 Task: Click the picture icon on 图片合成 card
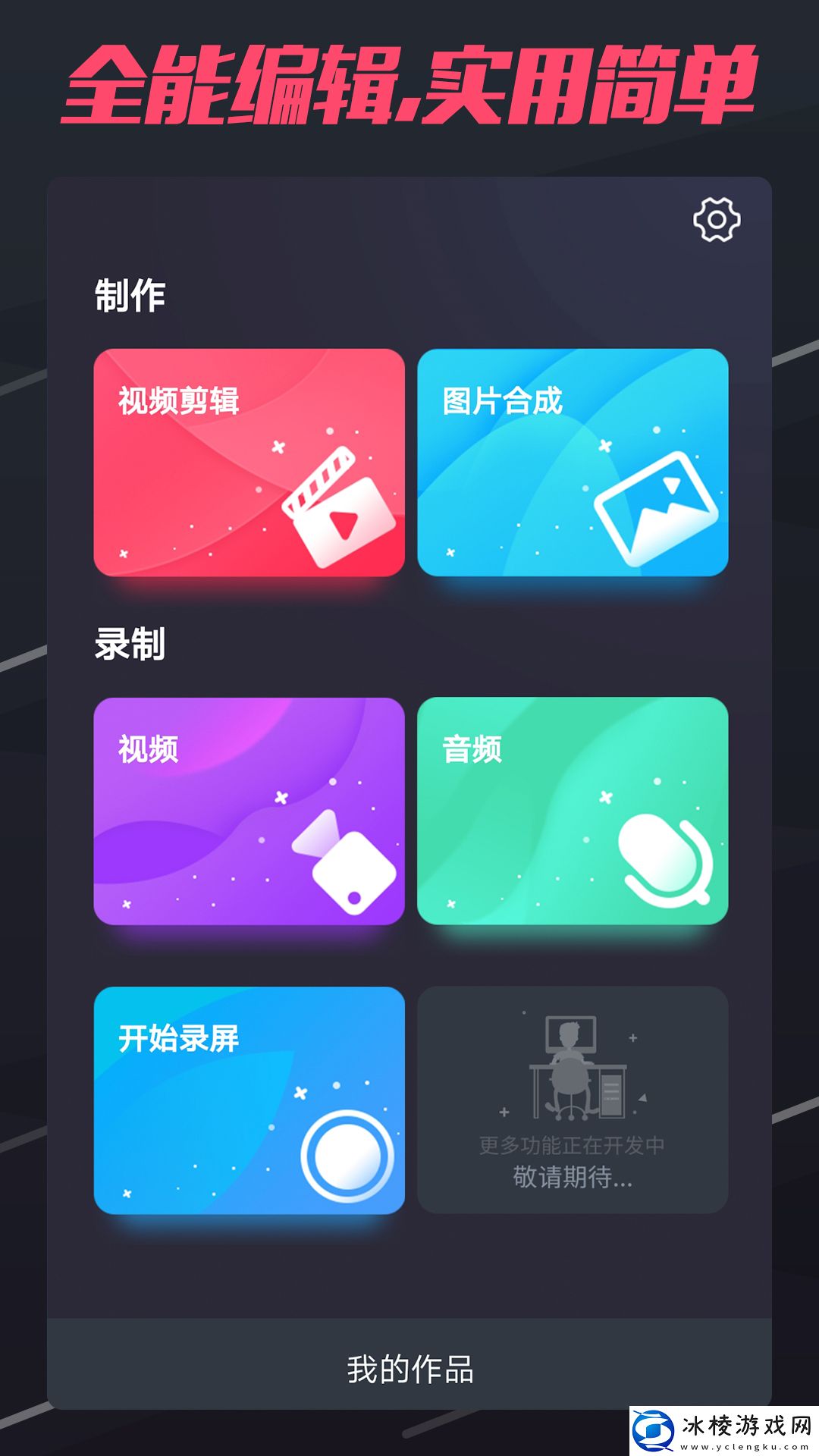click(656, 508)
